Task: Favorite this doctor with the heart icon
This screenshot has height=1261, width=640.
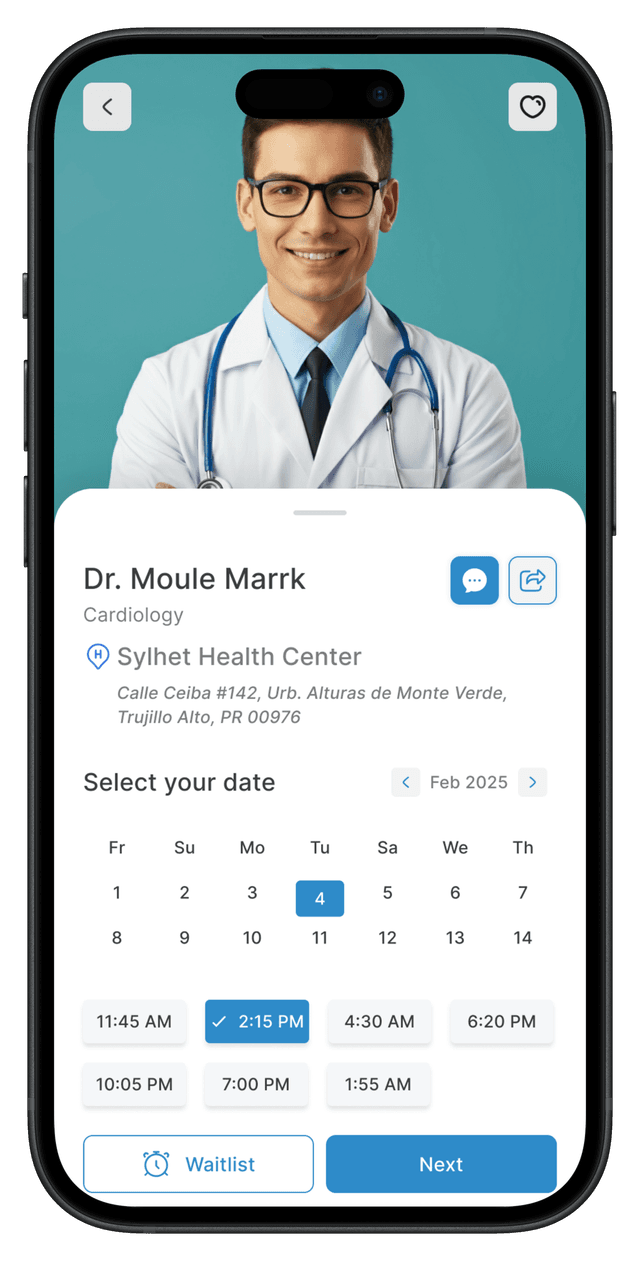Action: coord(532,107)
